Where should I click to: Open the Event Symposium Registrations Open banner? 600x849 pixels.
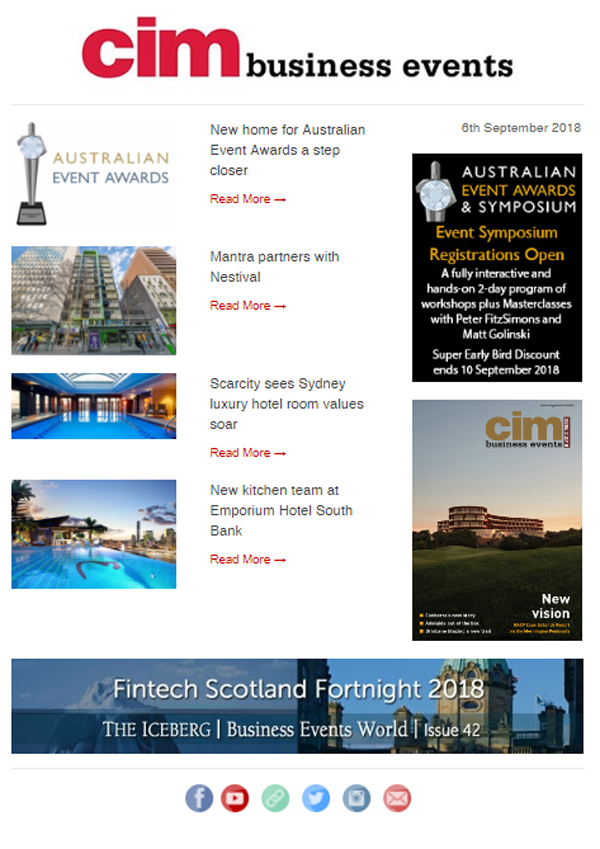pyautogui.click(x=497, y=268)
